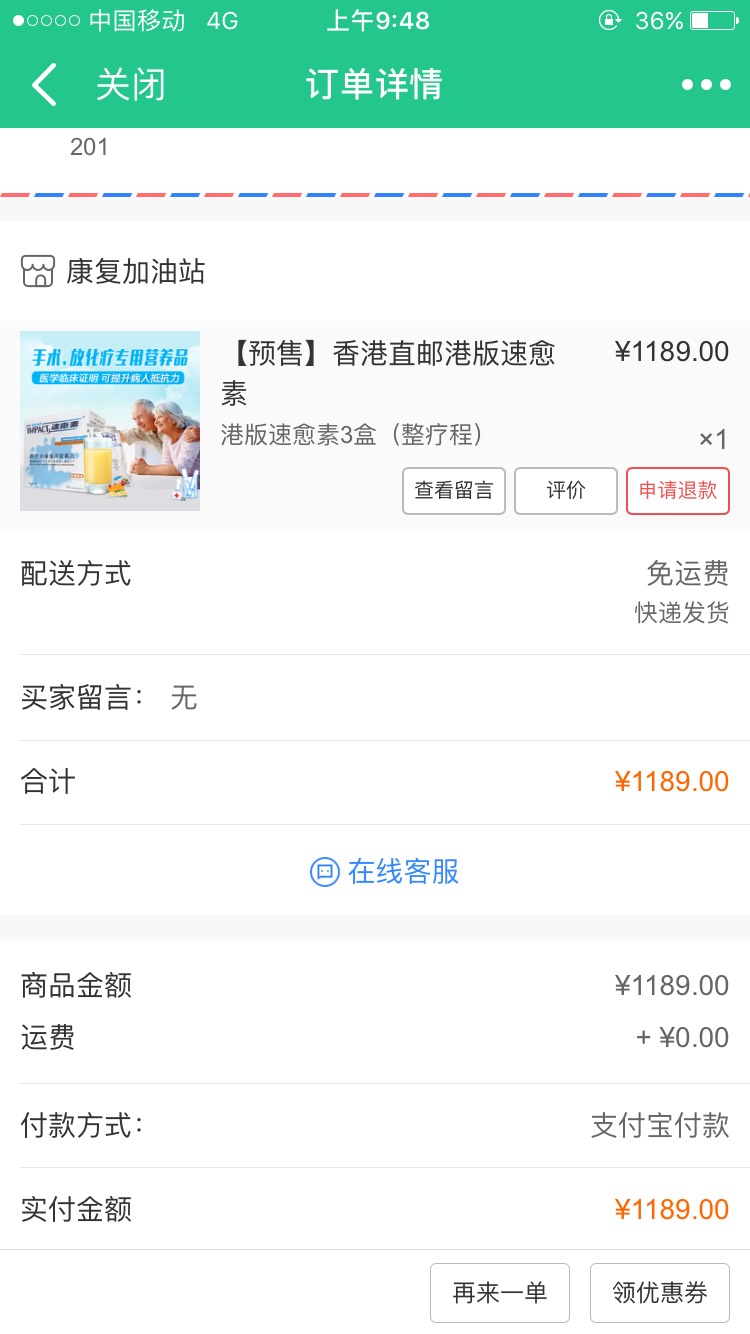This screenshot has width=750, height=1334.
Task: Tap 查看留言 to view messages
Action: pyautogui.click(x=454, y=491)
